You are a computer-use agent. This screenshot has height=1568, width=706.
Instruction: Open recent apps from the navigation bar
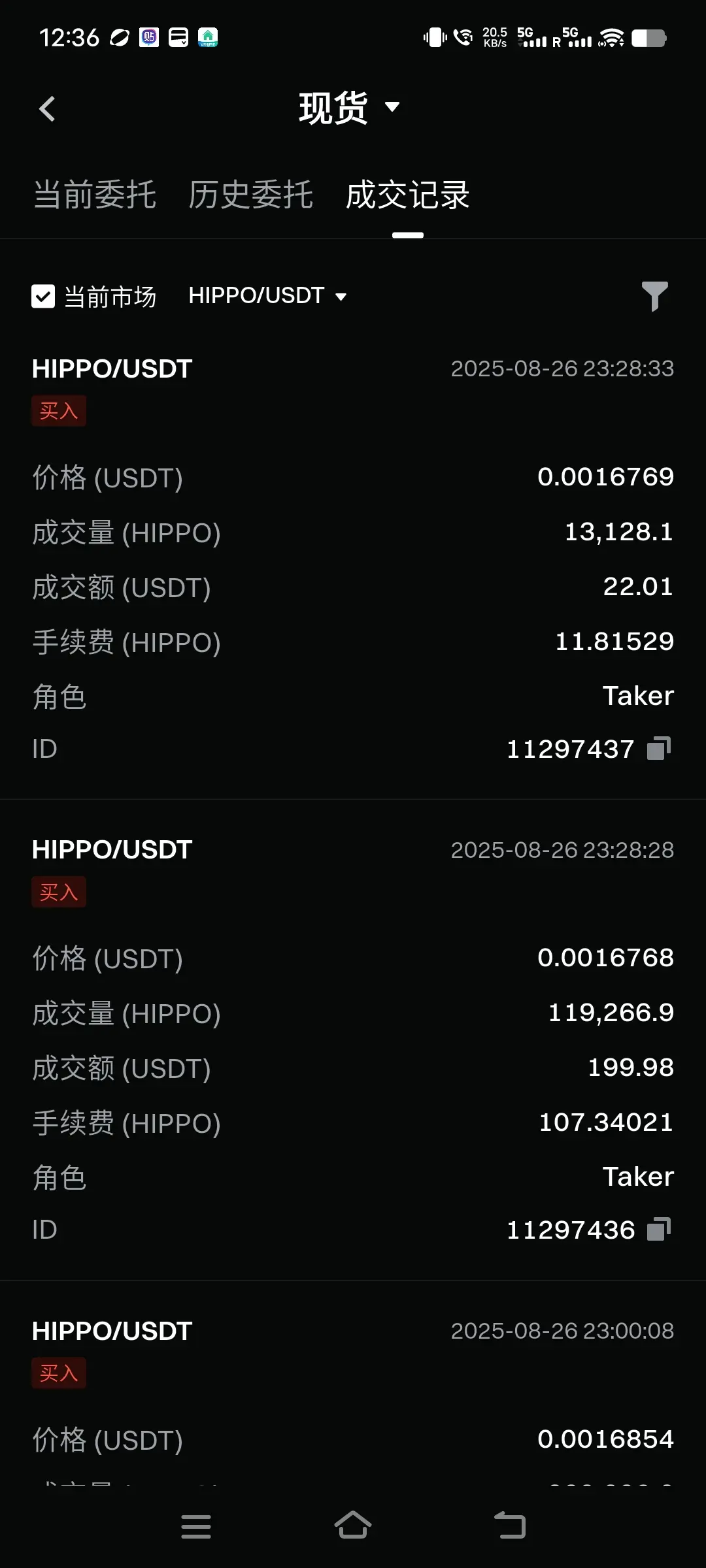point(195,1526)
